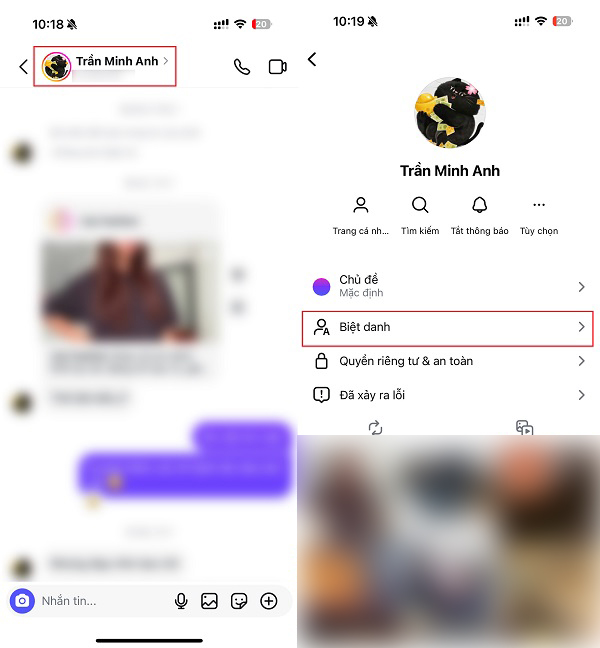Select Đã xảy ra lỗi report row

coord(448,395)
